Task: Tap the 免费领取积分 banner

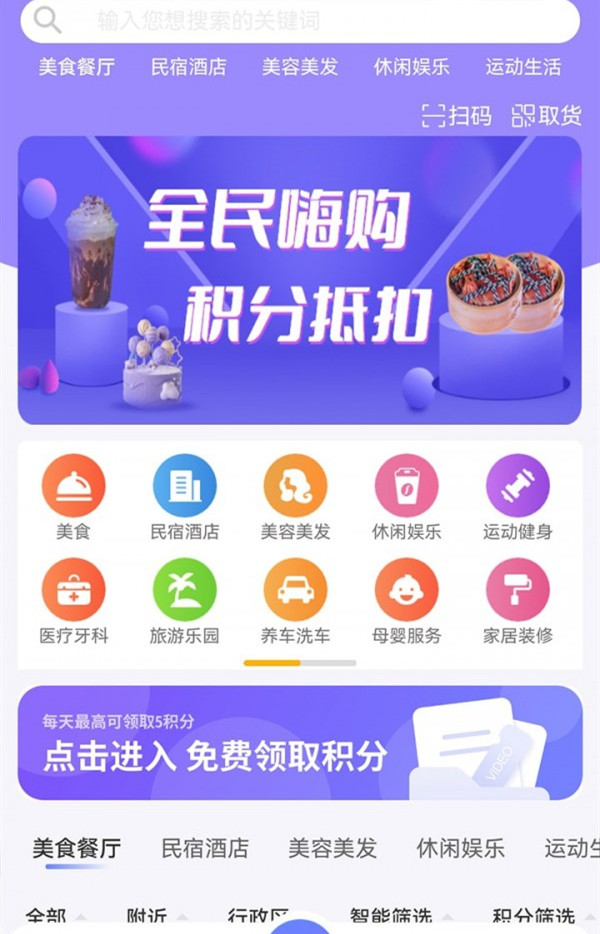Action: pos(299,743)
